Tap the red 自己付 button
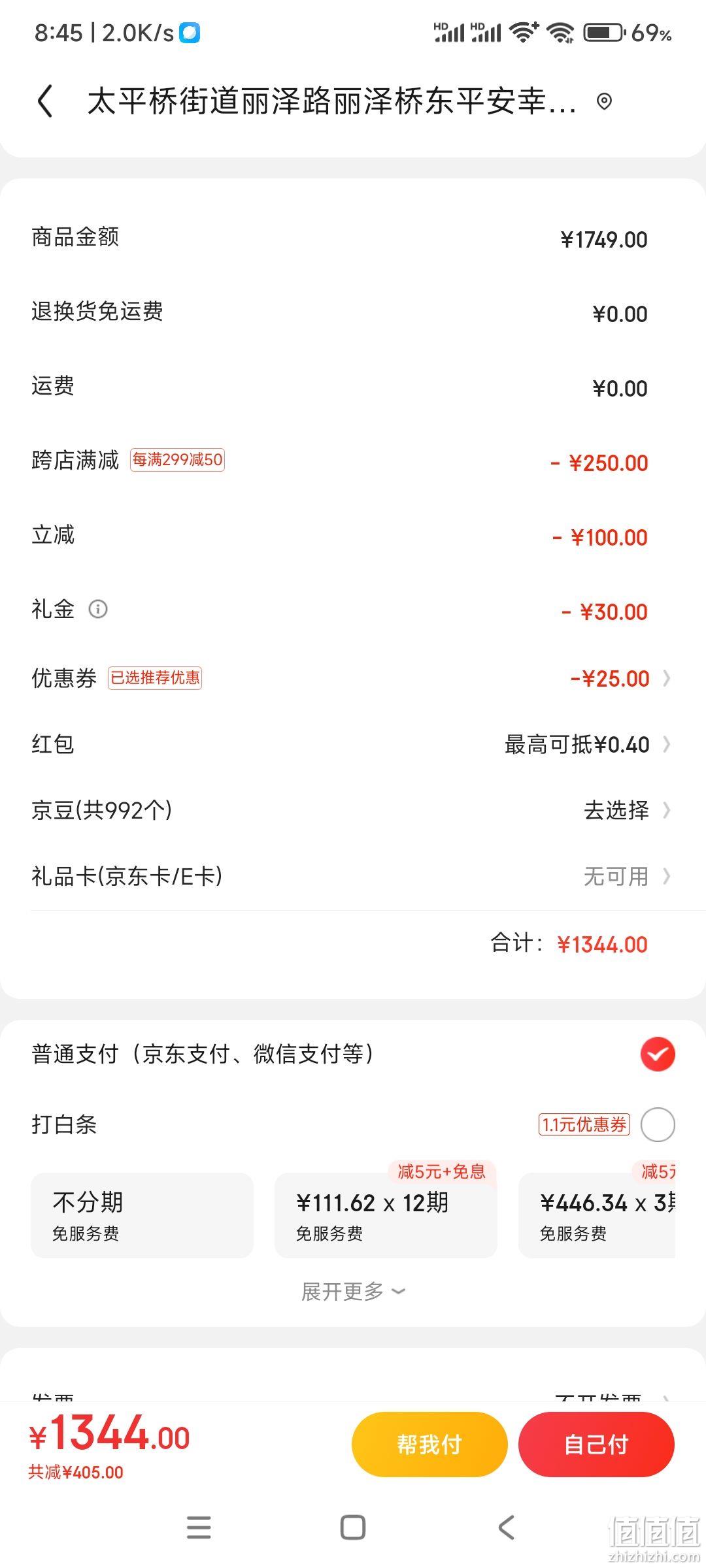Screen dimensions: 706x1568 pyautogui.click(x=596, y=1444)
